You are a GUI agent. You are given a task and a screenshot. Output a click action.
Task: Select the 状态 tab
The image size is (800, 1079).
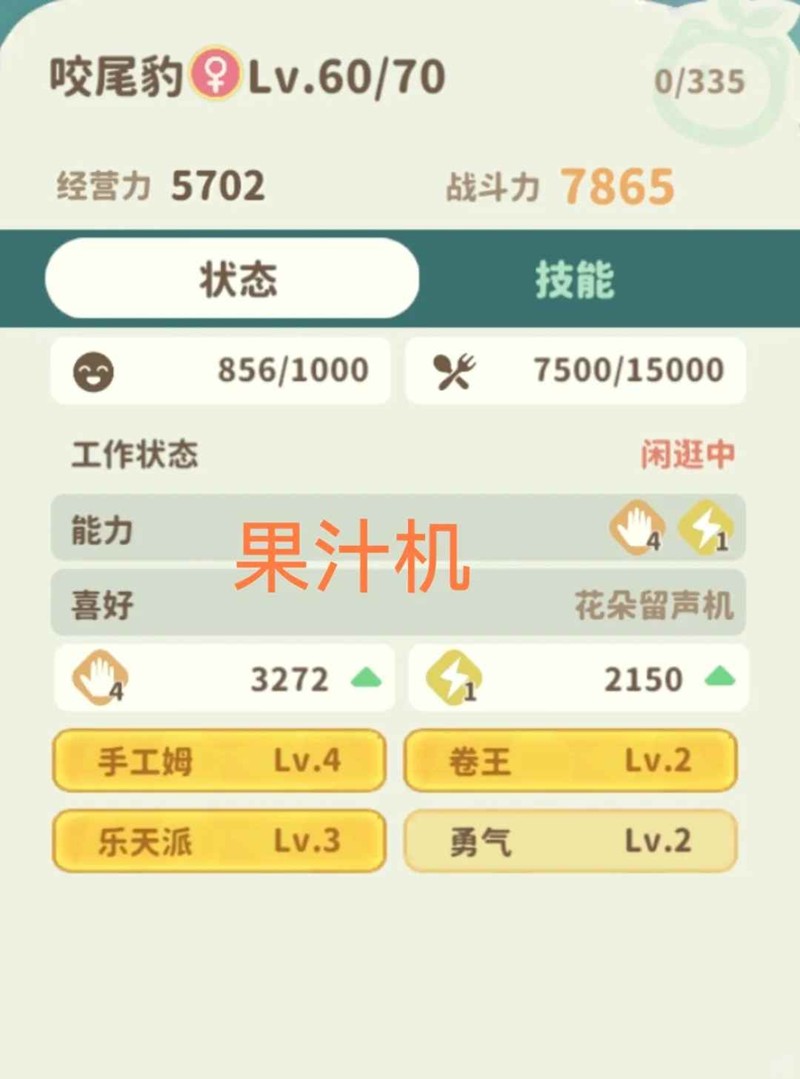[x=232, y=279]
